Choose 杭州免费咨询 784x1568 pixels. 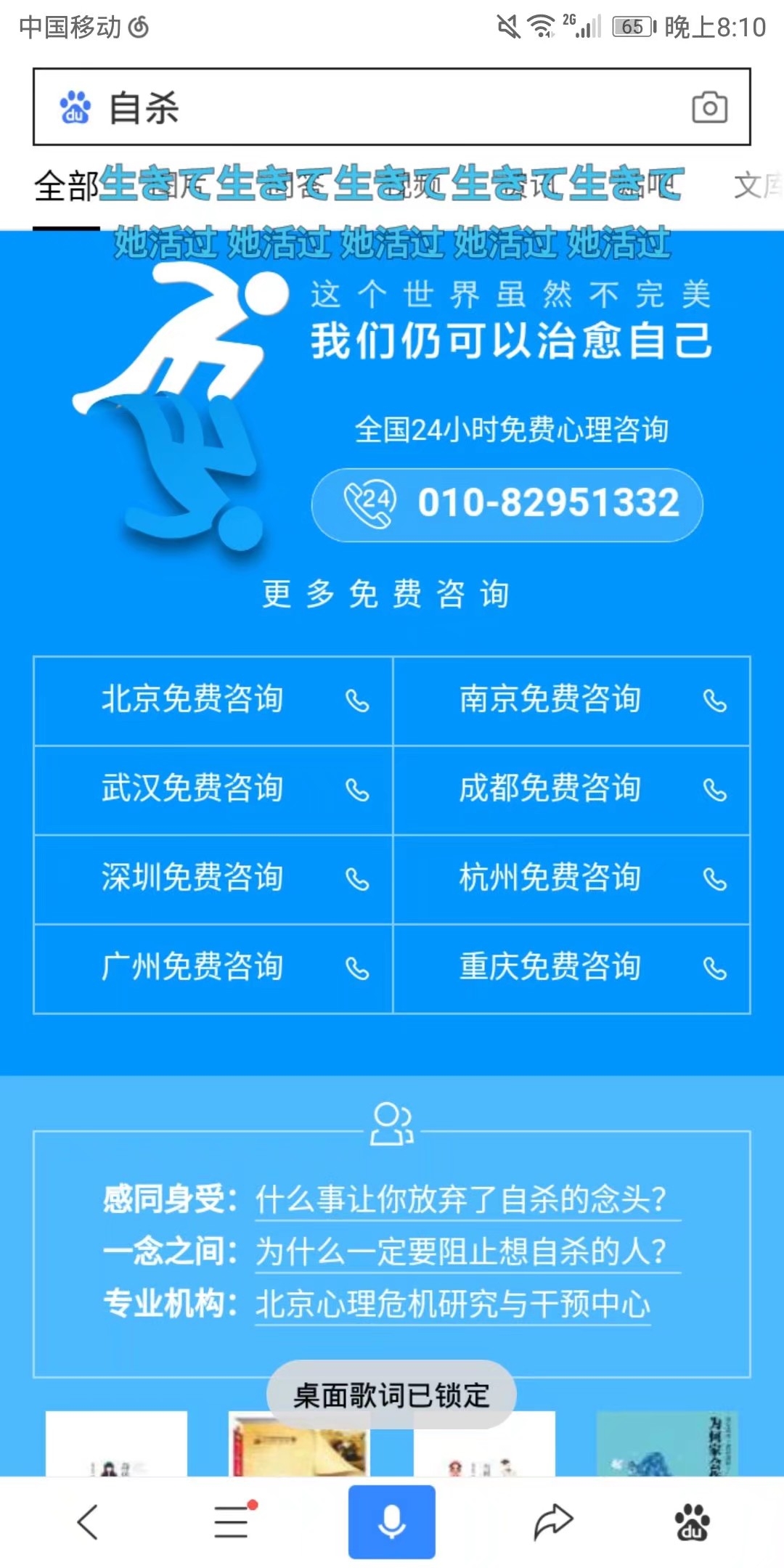571,879
